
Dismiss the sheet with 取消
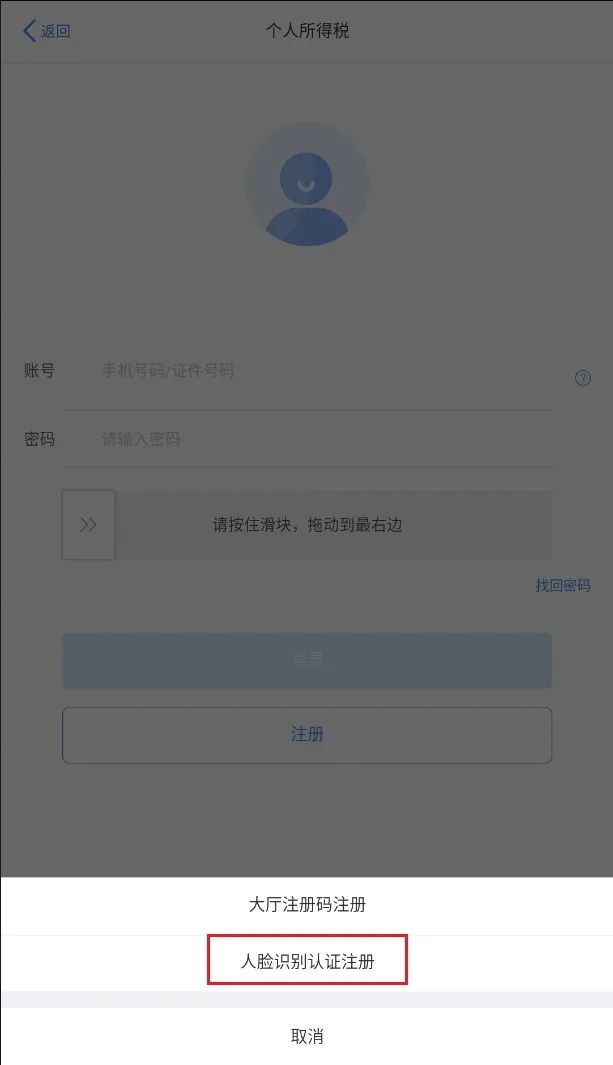click(x=307, y=1036)
